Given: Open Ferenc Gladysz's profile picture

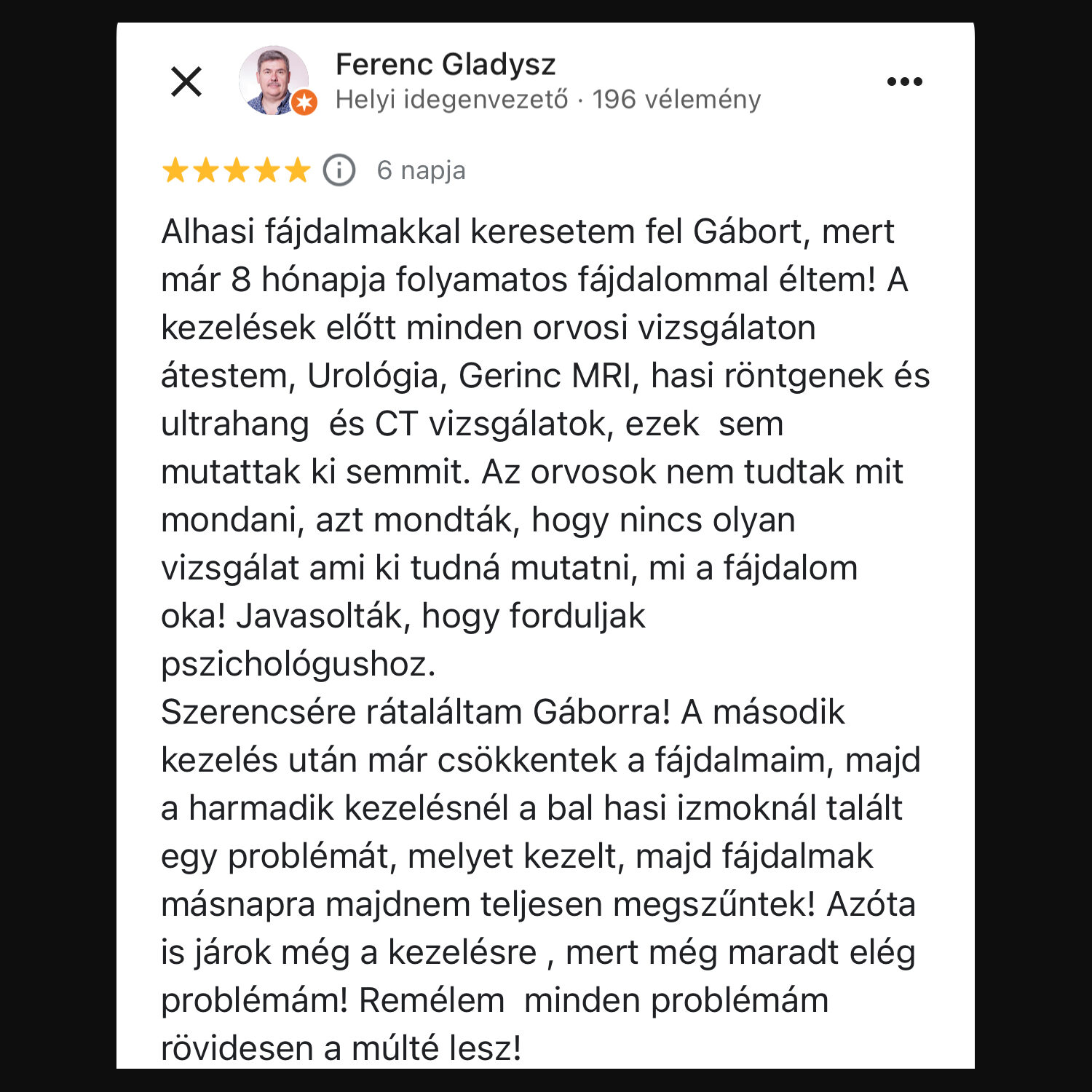Looking at the screenshot, I should 274,80.
